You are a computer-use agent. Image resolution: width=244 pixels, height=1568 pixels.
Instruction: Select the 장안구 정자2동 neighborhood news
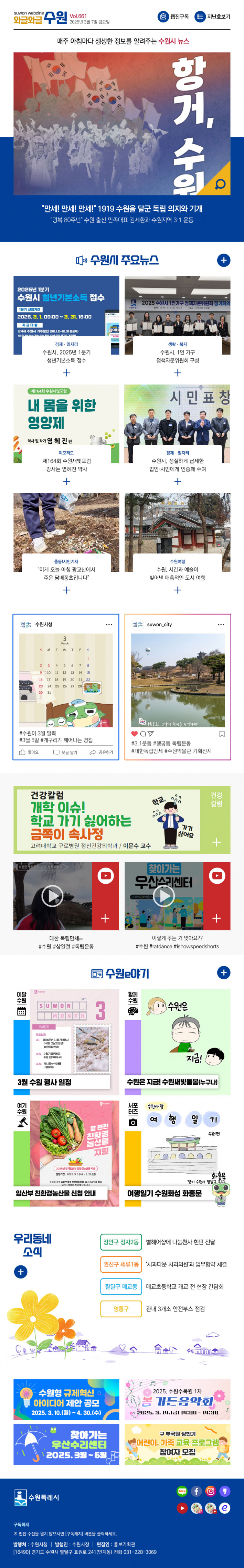tap(121, 1242)
